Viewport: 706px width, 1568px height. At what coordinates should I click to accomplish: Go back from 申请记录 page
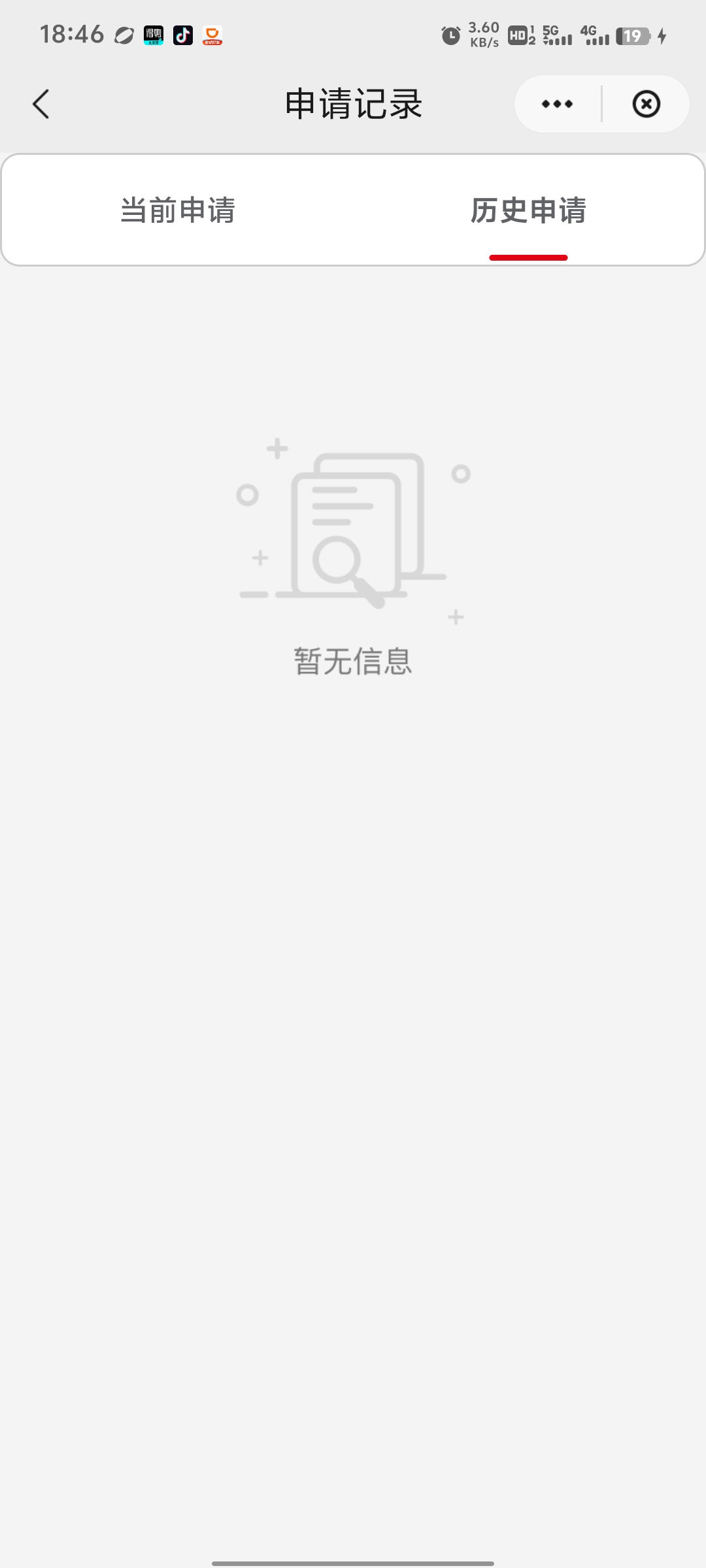(x=41, y=104)
